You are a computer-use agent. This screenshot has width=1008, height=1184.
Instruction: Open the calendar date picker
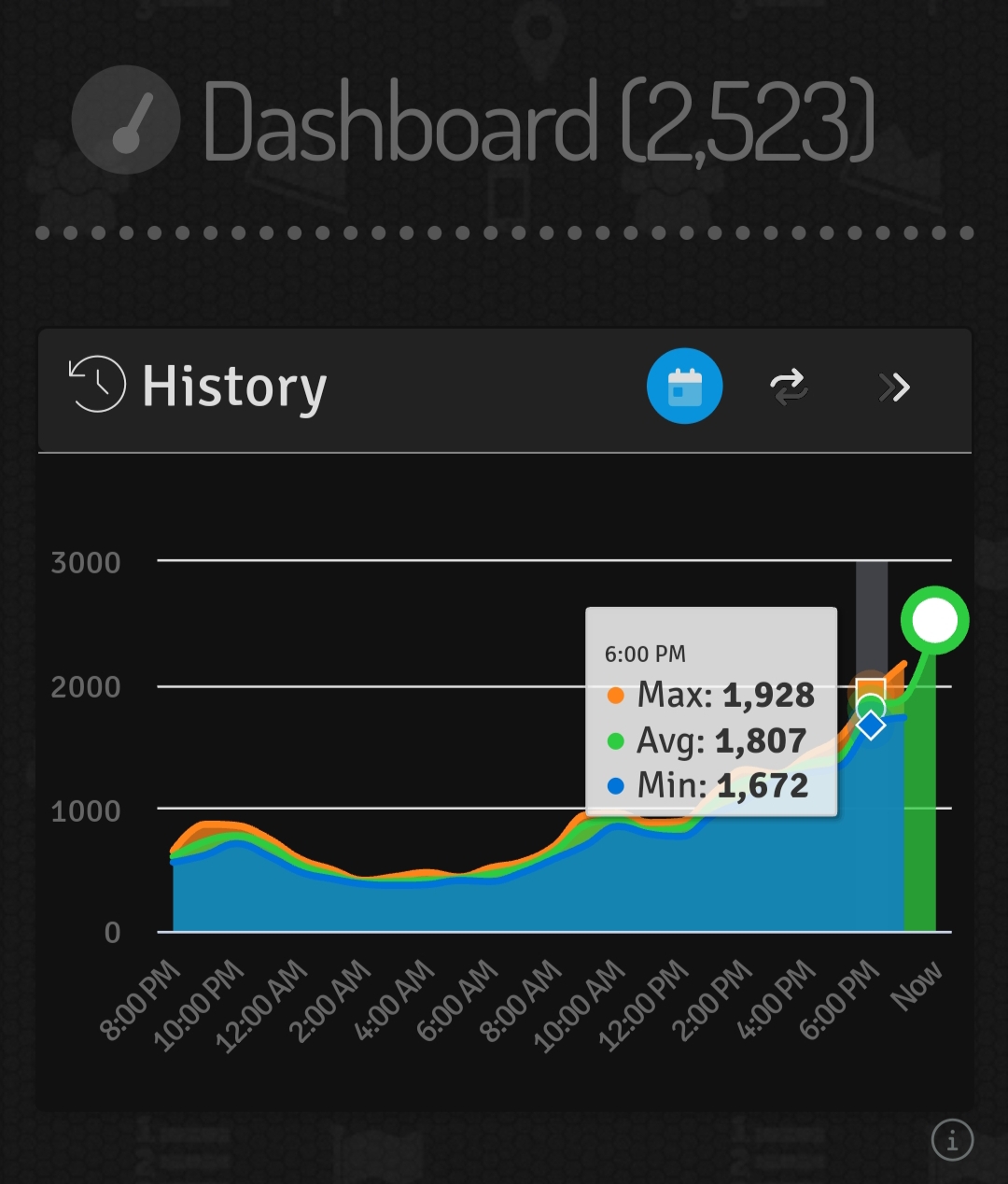click(684, 387)
